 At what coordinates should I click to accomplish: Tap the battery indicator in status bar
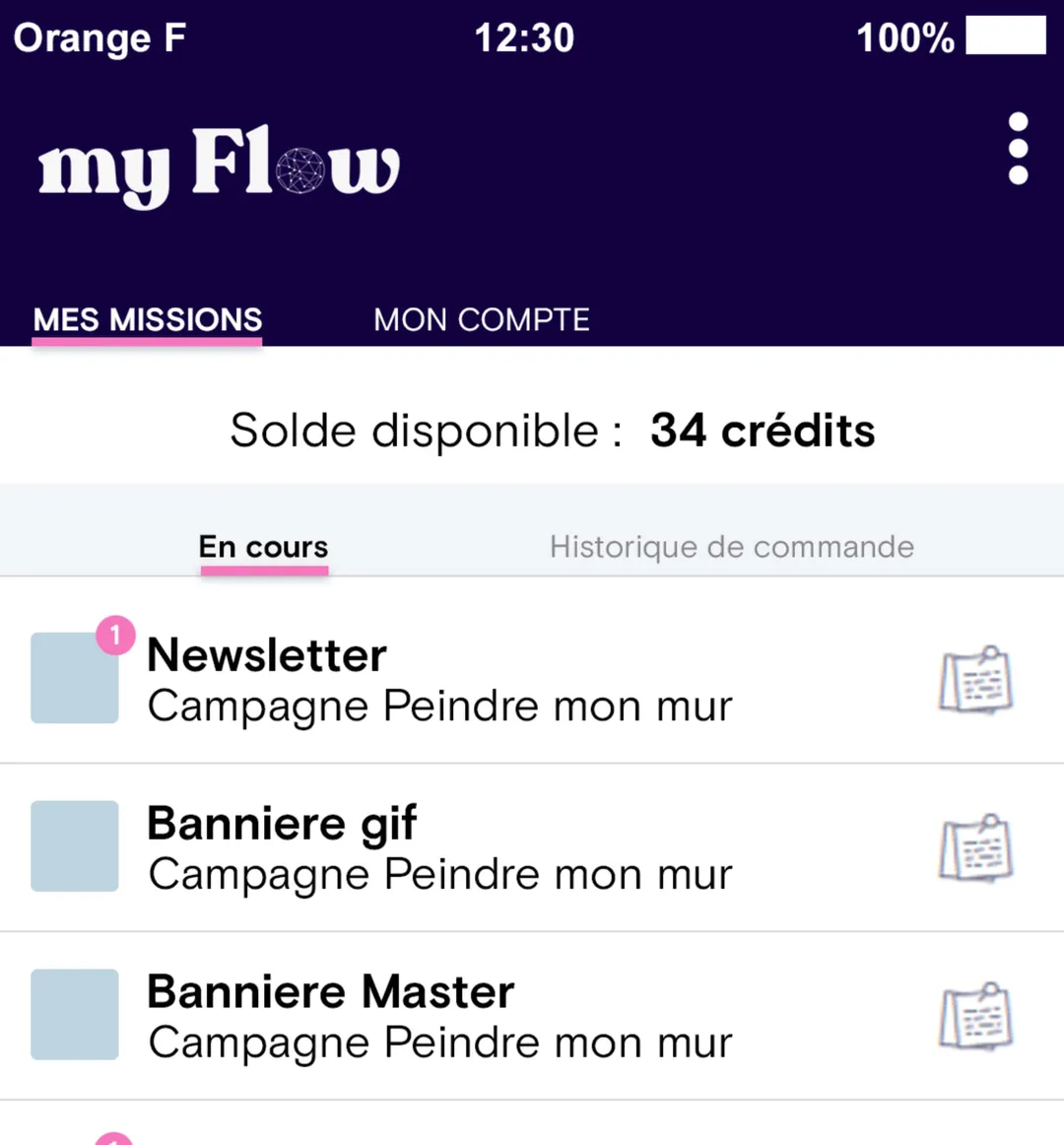click(x=1007, y=35)
